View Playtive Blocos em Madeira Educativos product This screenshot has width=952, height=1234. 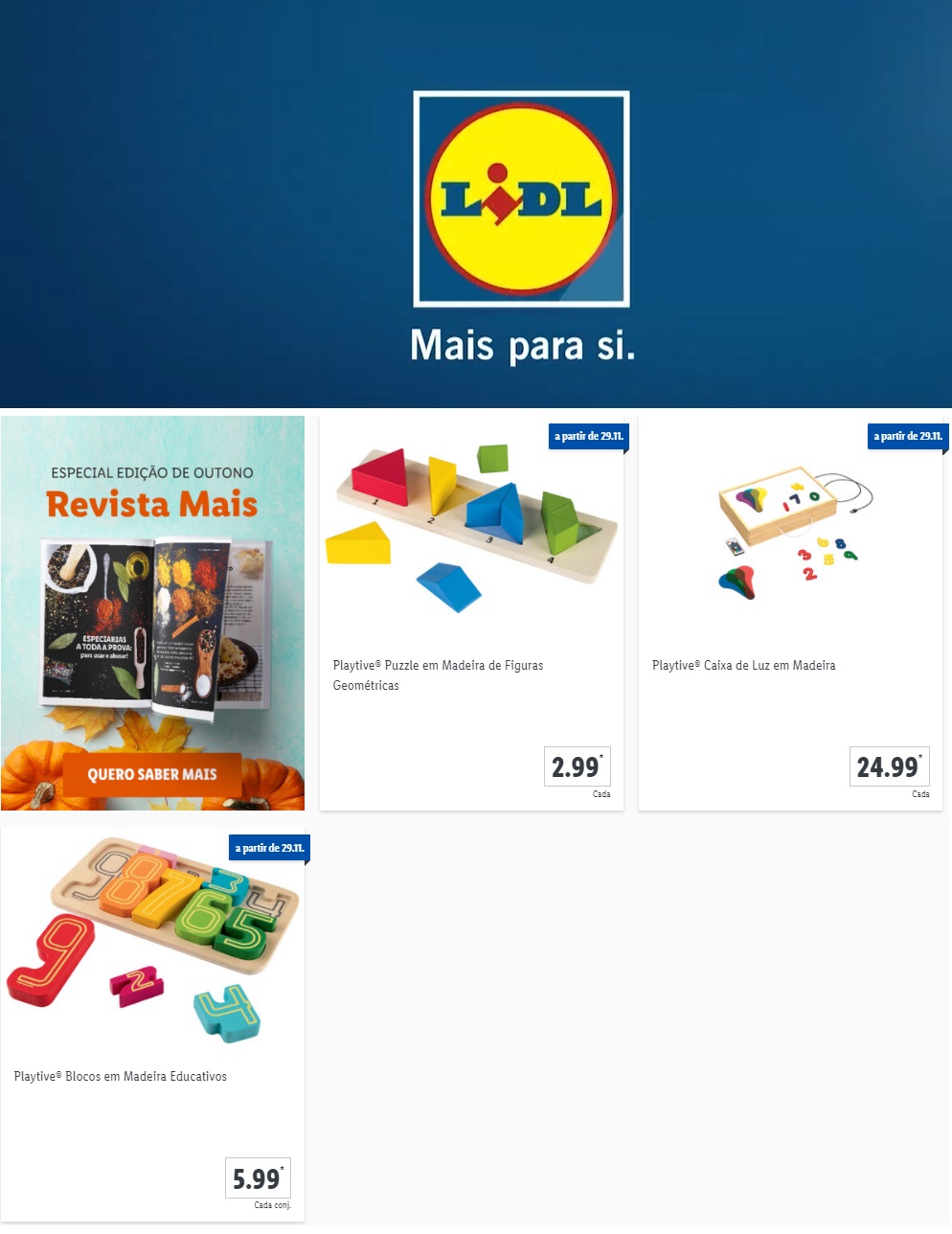(152, 1023)
